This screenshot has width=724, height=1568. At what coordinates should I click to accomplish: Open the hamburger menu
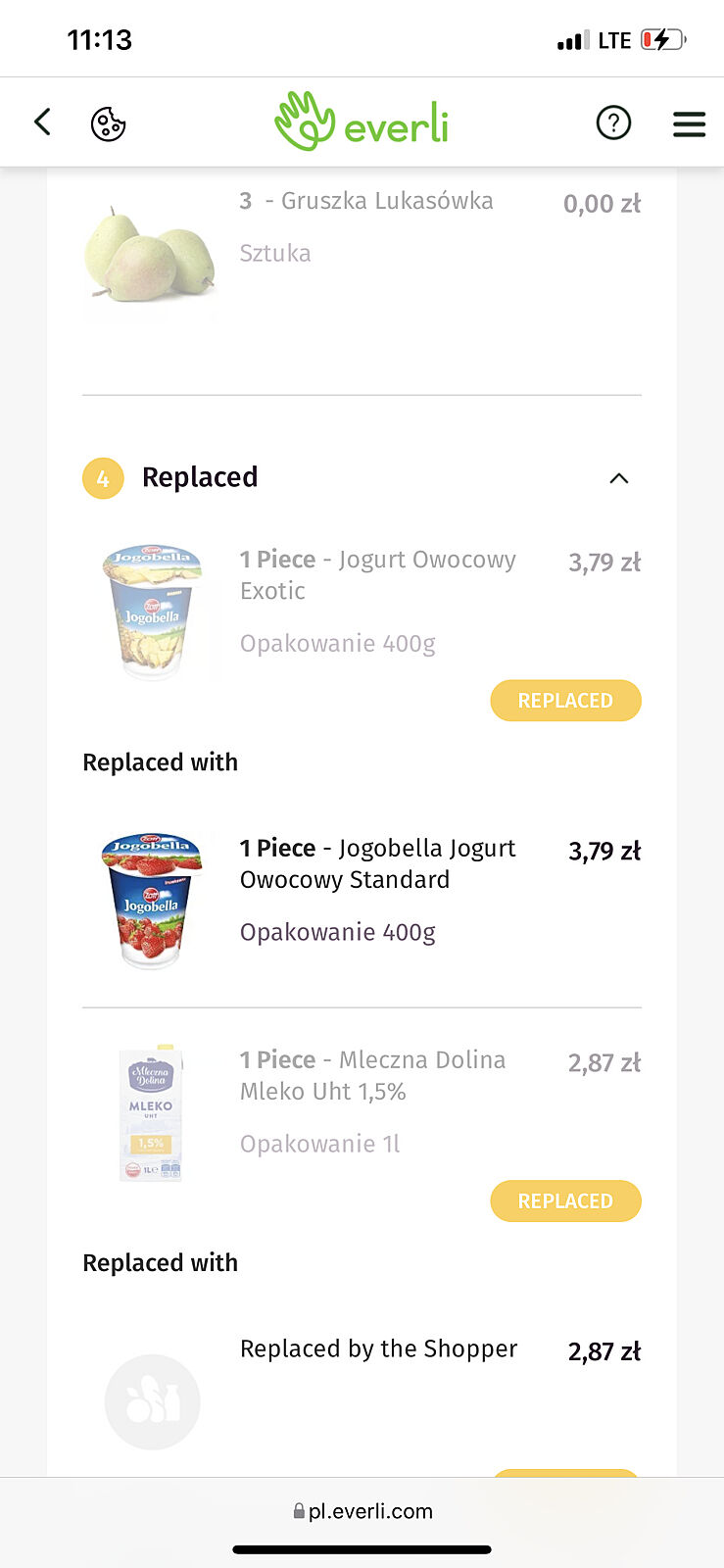click(x=689, y=123)
